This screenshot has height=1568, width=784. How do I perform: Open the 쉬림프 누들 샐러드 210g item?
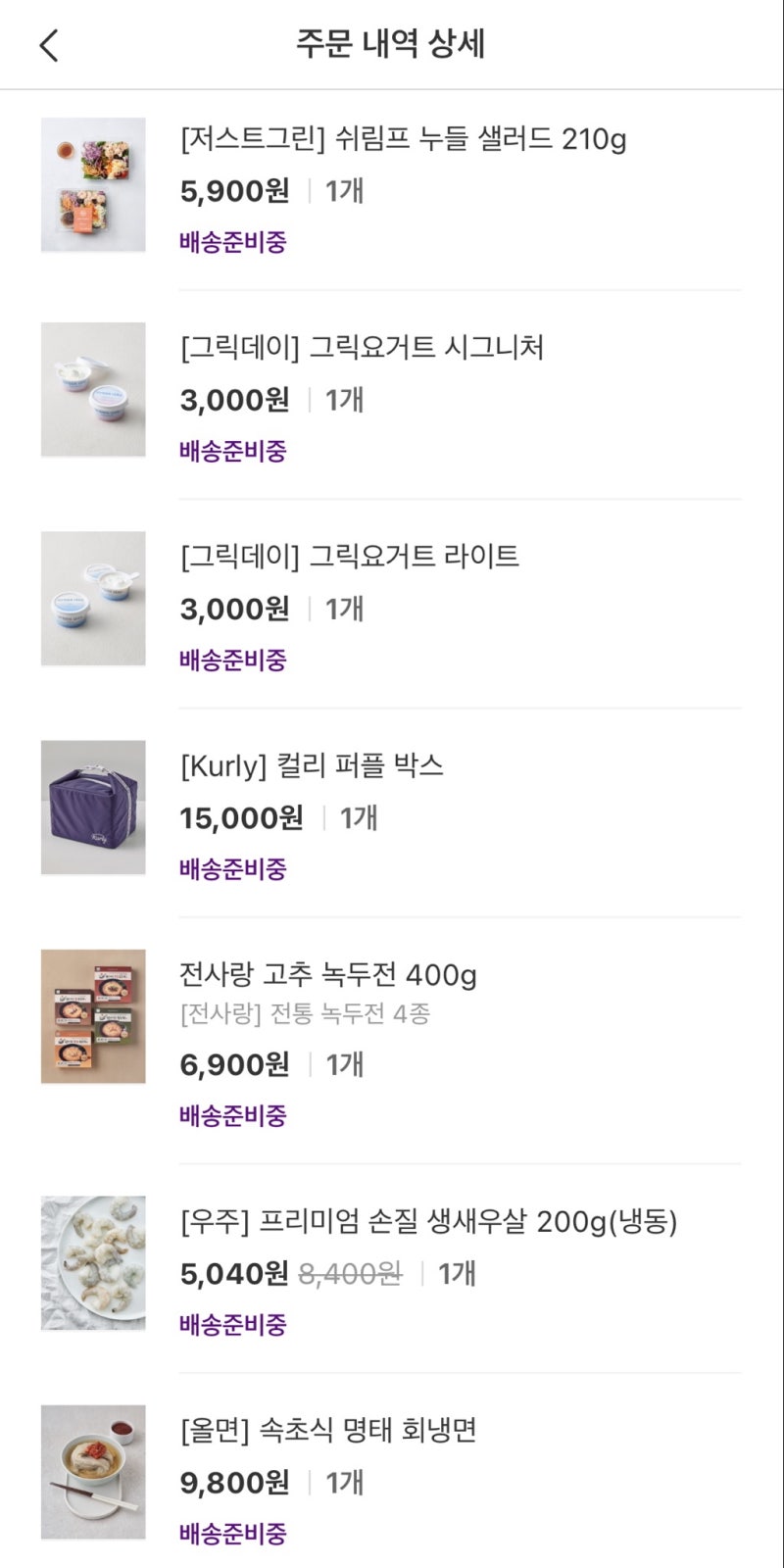coord(403,139)
